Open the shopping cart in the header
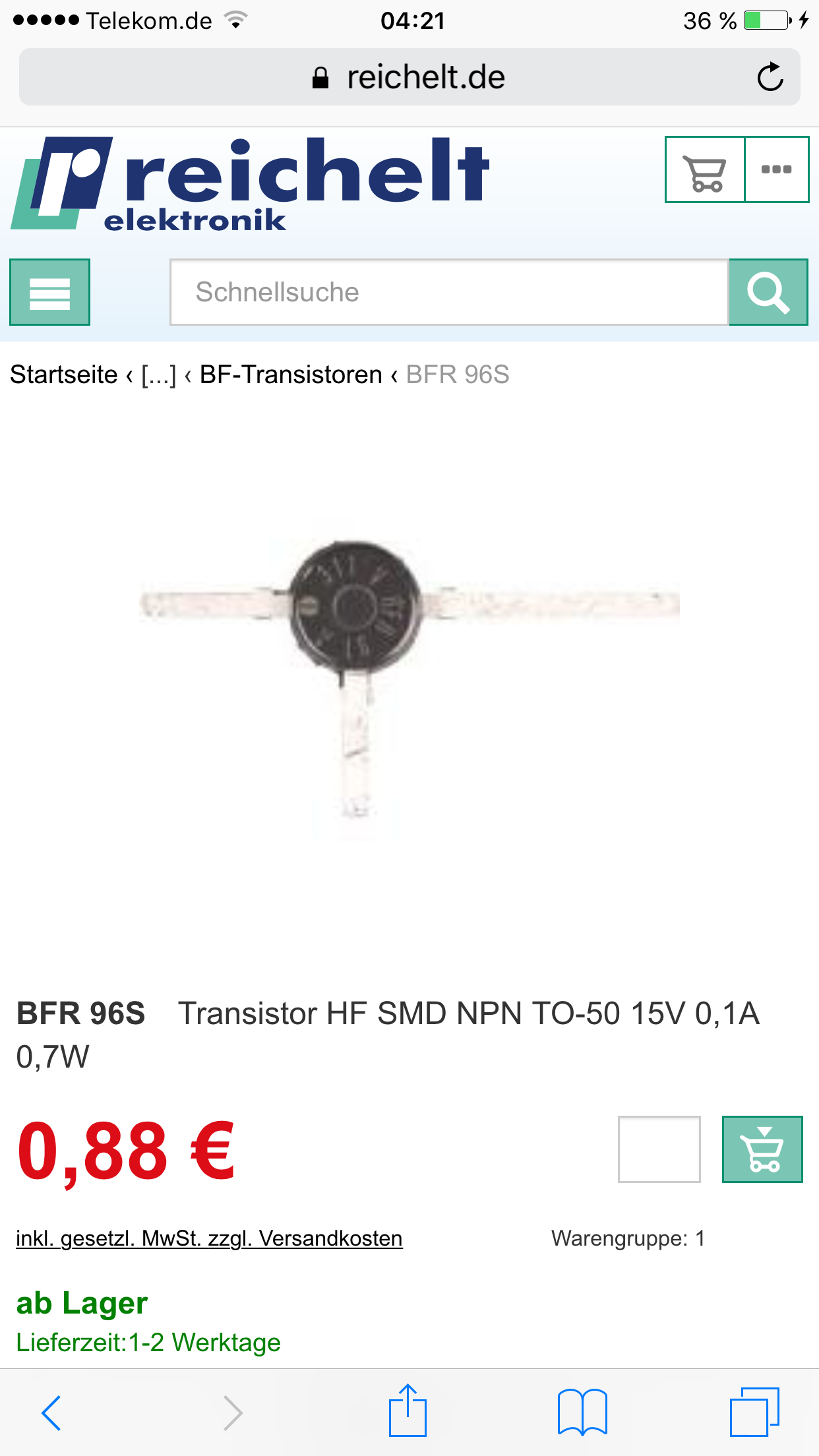Image resolution: width=819 pixels, height=1456 pixels. (705, 170)
